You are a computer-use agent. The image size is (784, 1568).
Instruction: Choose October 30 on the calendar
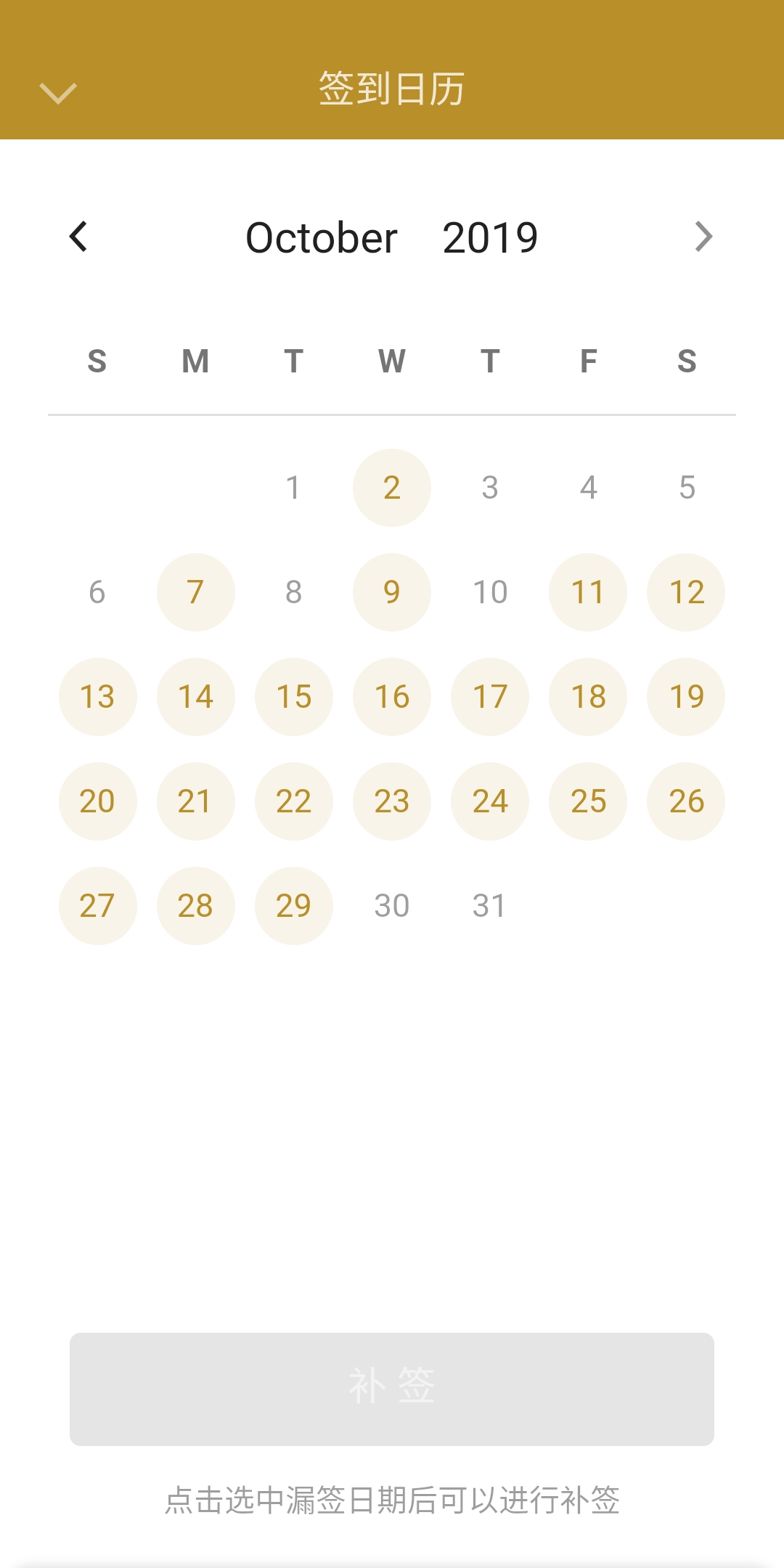point(392,906)
